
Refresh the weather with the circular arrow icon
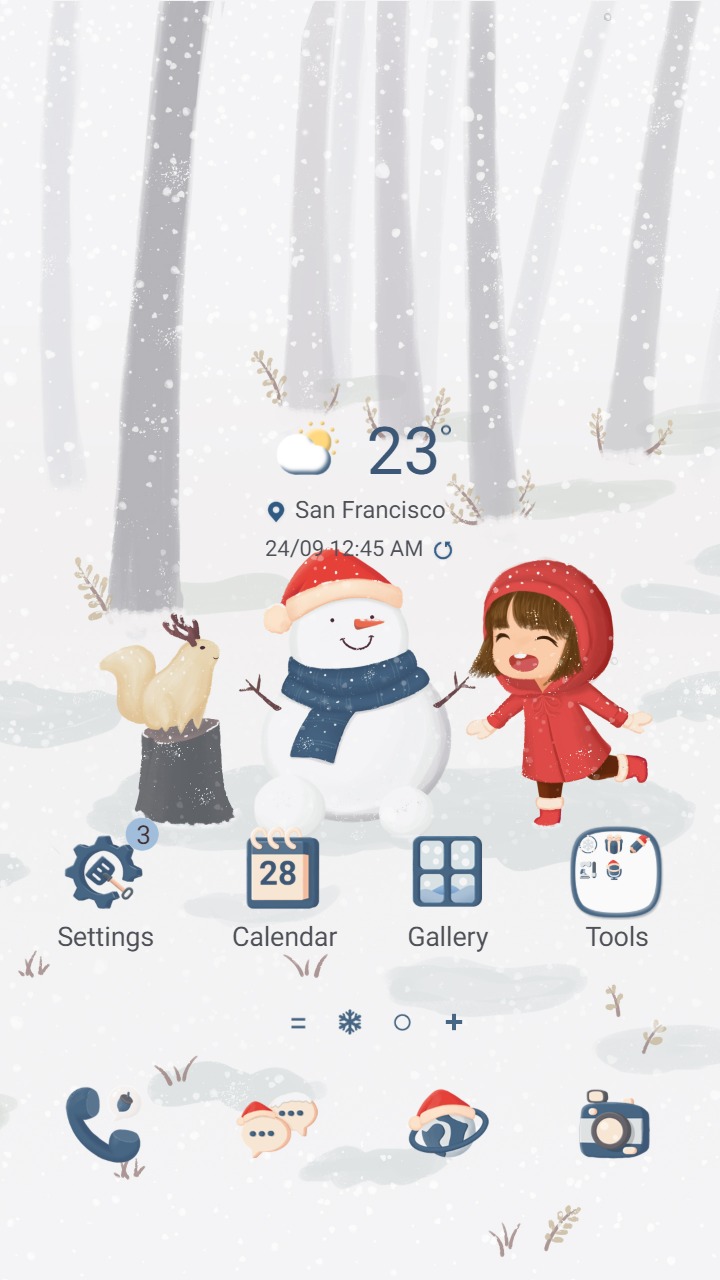[444, 548]
